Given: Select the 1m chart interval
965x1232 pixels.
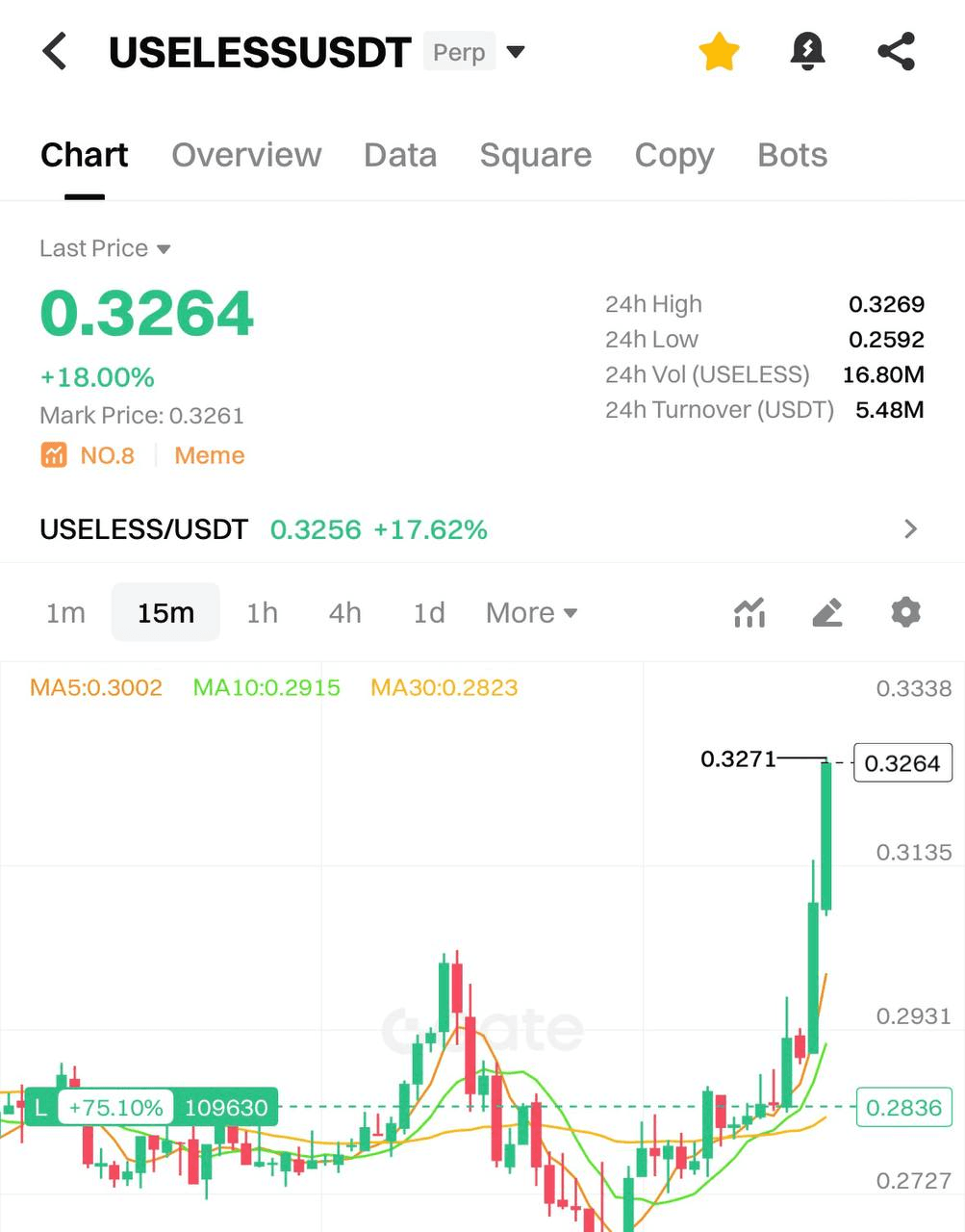Looking at the screenshot, I should (65, 613).
